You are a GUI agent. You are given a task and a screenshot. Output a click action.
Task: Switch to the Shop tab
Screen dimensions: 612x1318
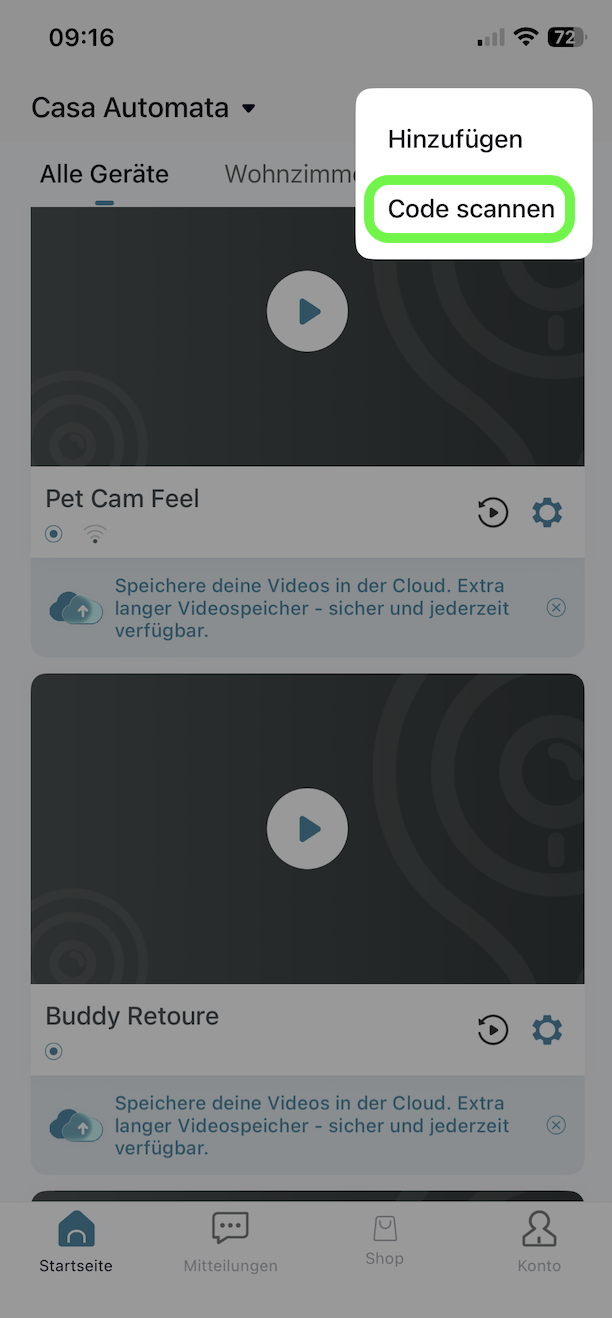384,1240
